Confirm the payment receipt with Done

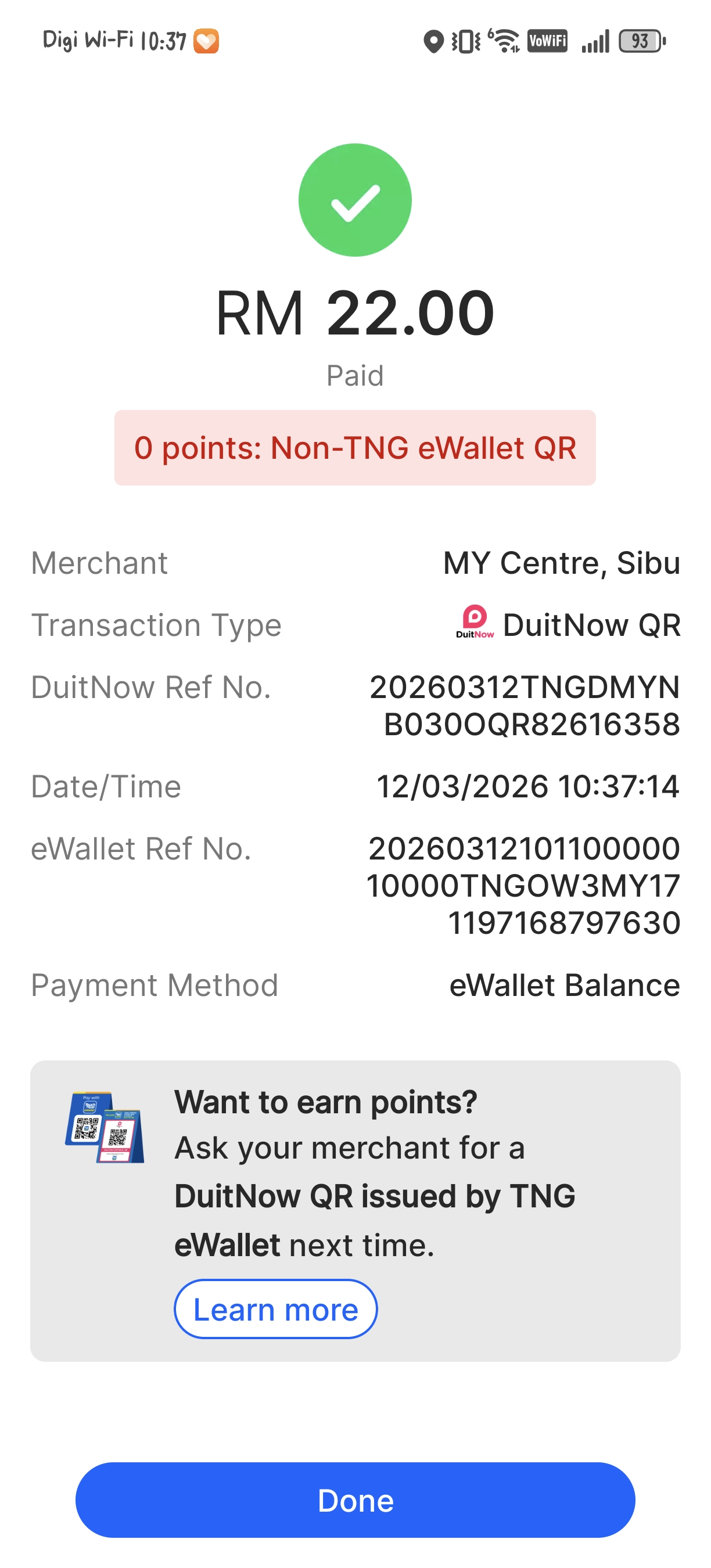(x=355, y=1500)
